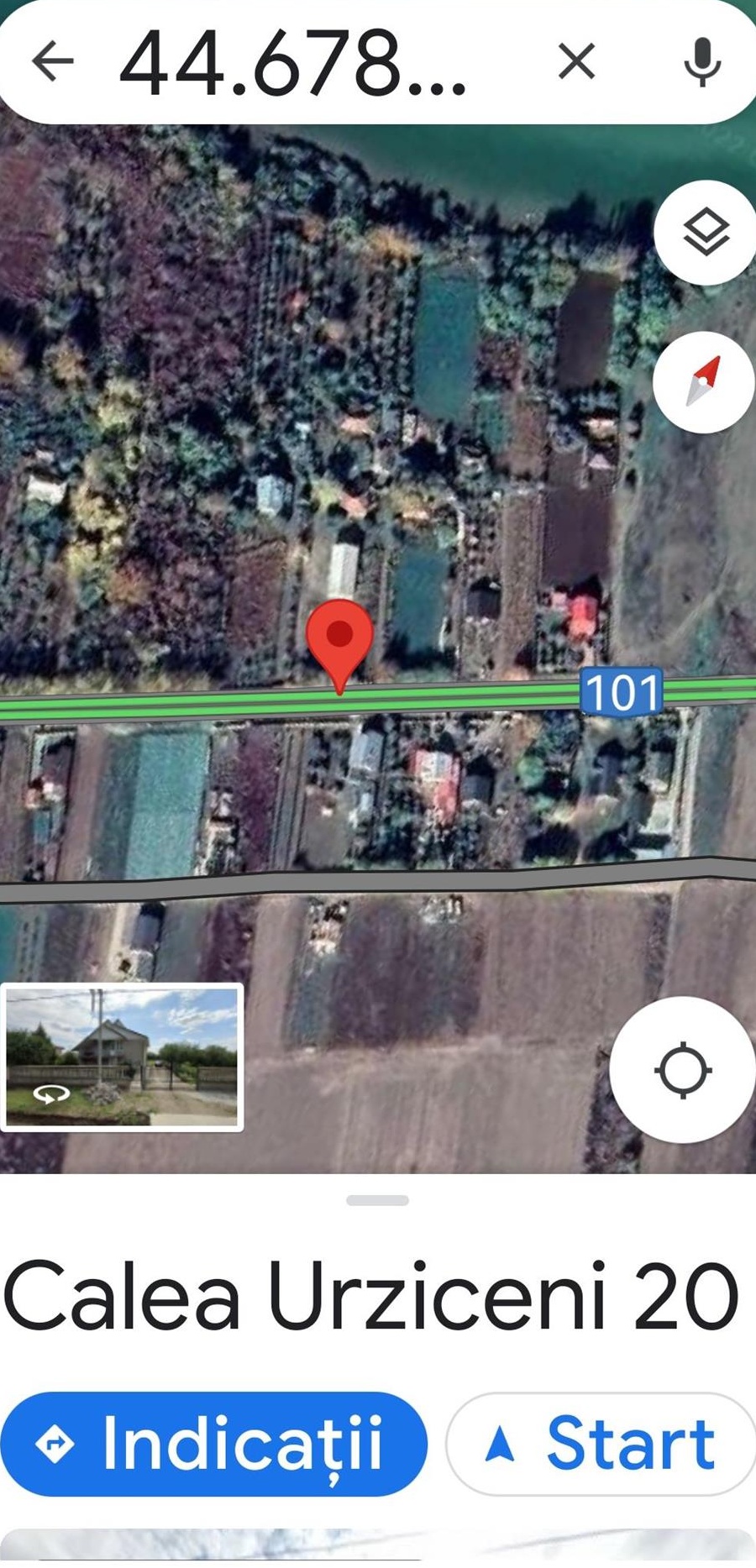Go back from the search result
The width and height of the screenshot is (756, 1568).
(x=52, y=61)
